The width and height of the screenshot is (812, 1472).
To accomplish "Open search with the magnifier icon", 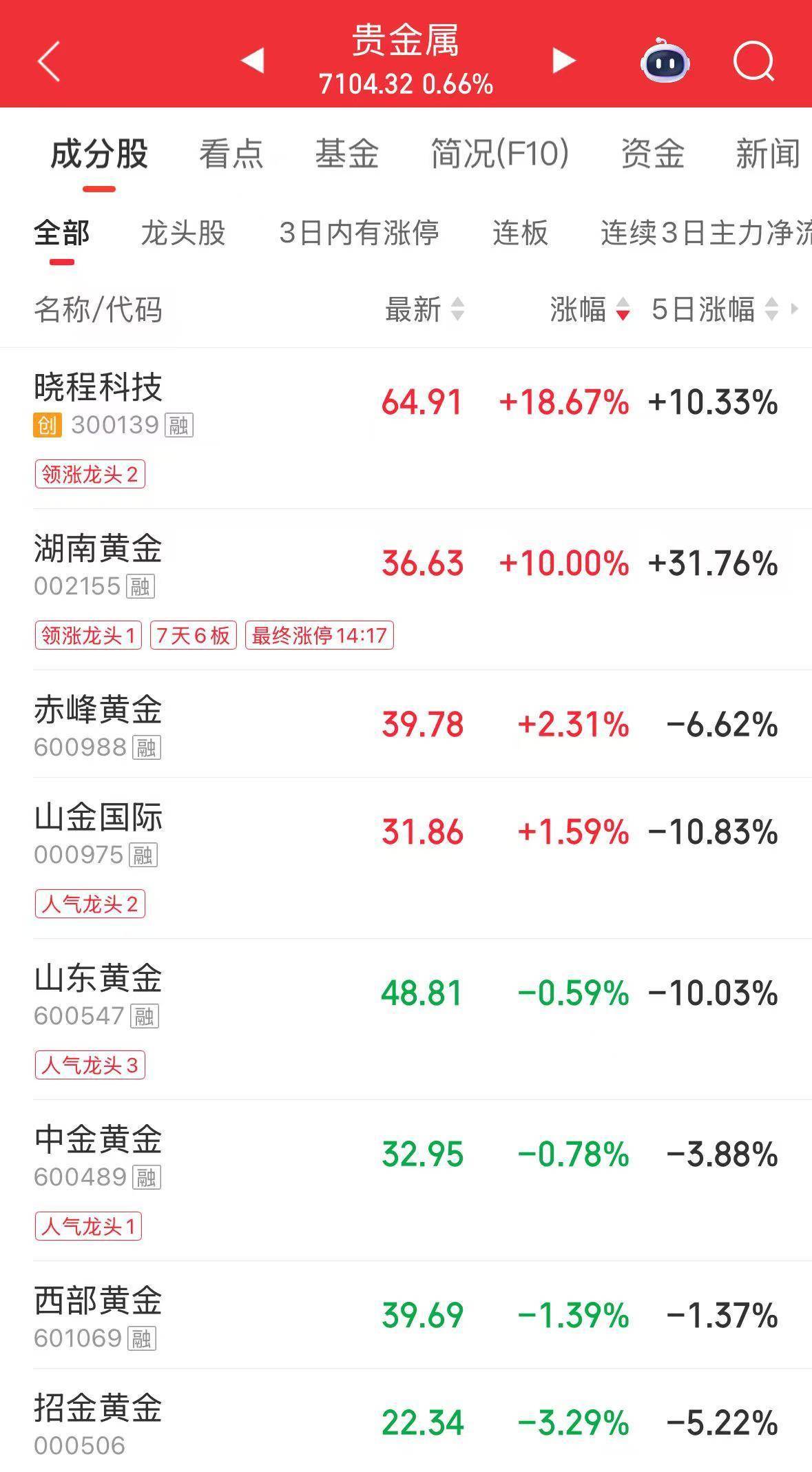I will [753, 61].
